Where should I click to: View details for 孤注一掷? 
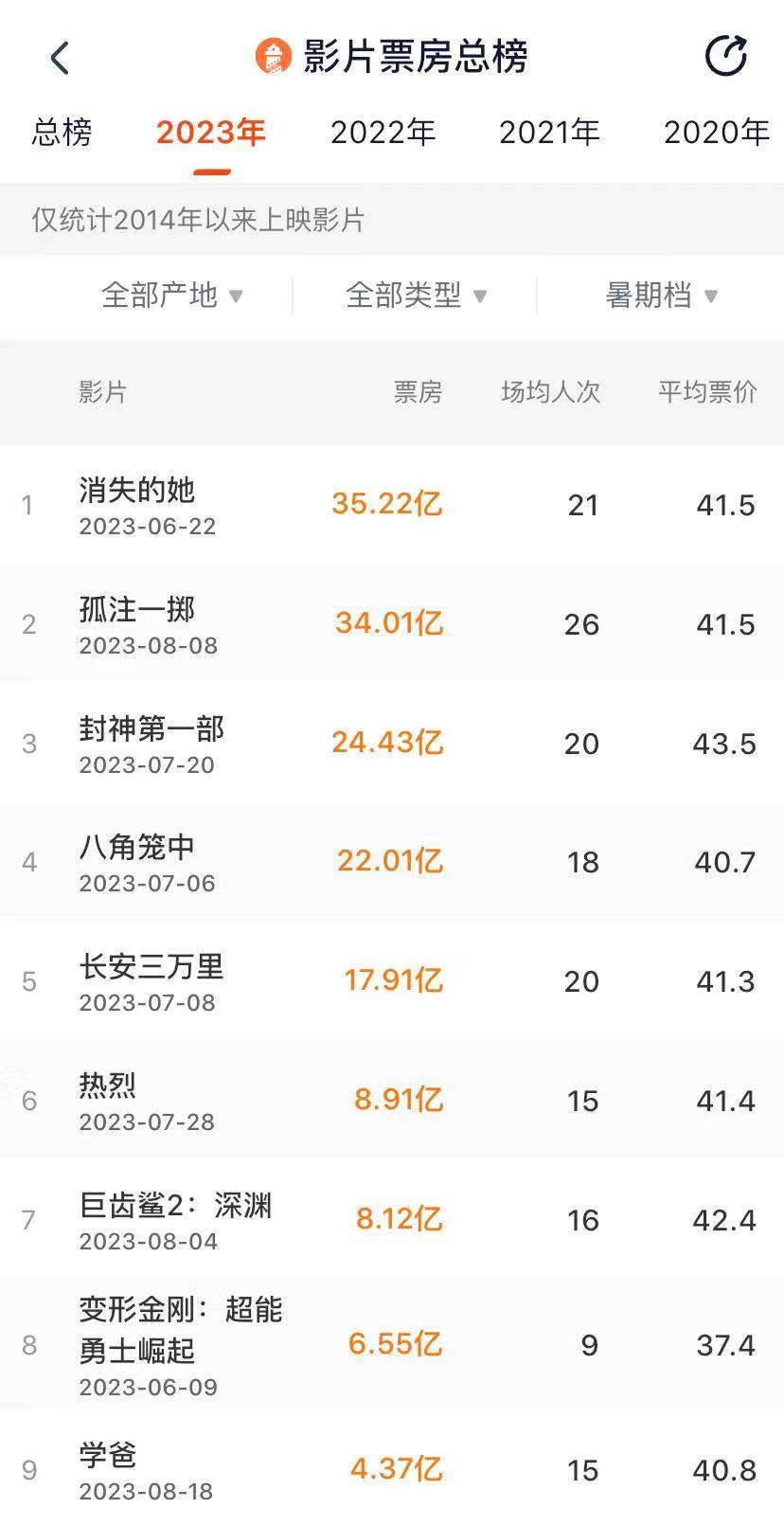(x=137, y=610)
